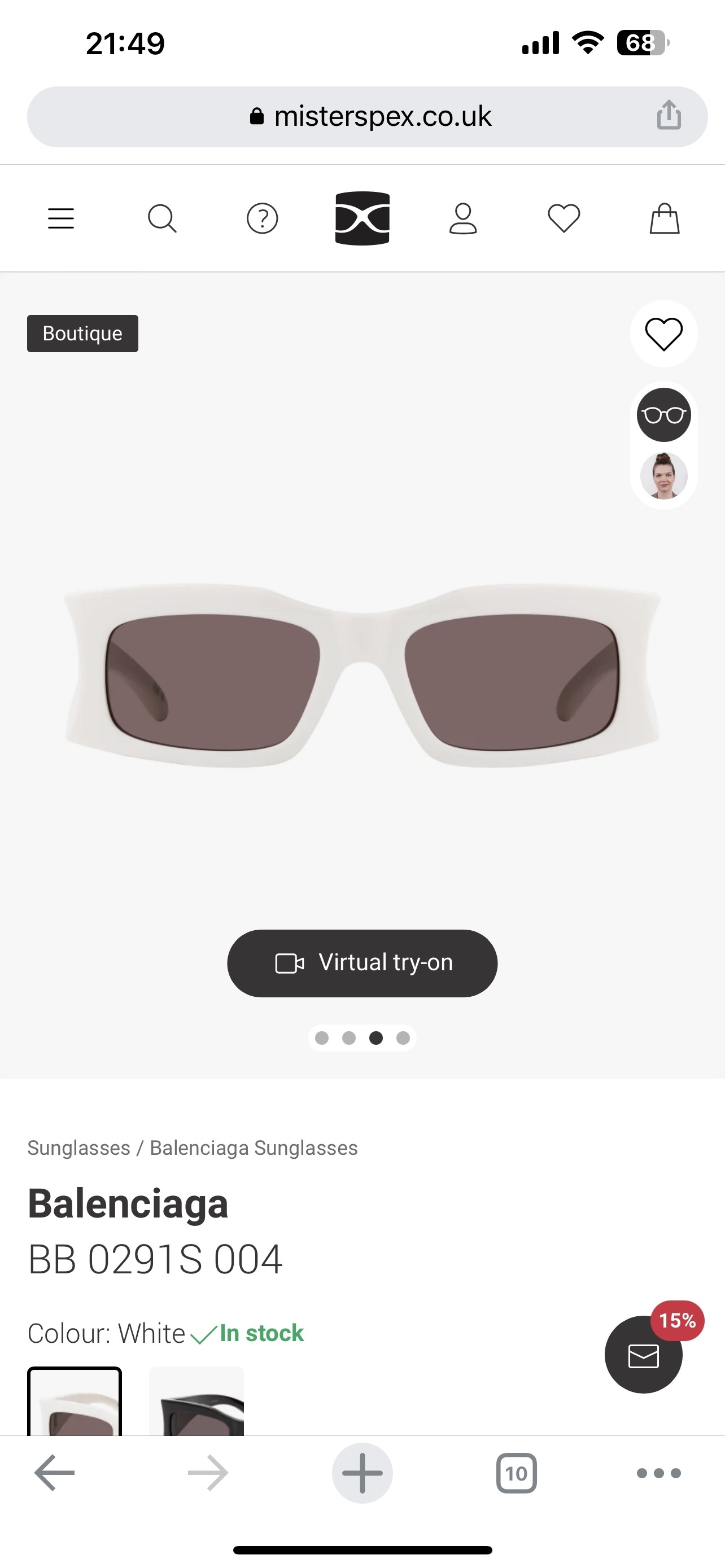This screenshot has width=725, height=1568.
Task: Follow the Sunglasses breadcrumb link
Action: click(x=78, y=1148)
